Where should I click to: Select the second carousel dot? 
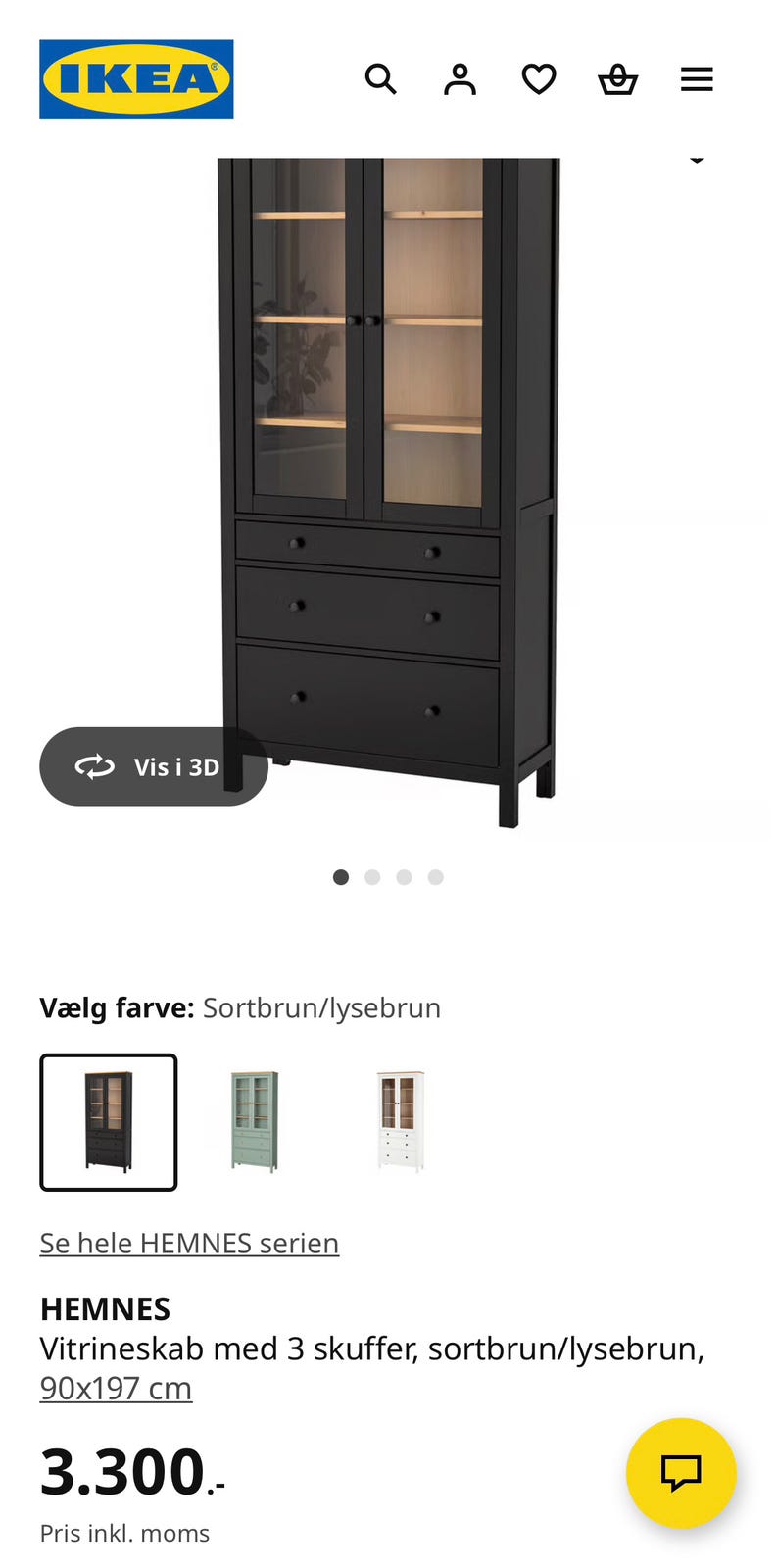pos(372,876)
